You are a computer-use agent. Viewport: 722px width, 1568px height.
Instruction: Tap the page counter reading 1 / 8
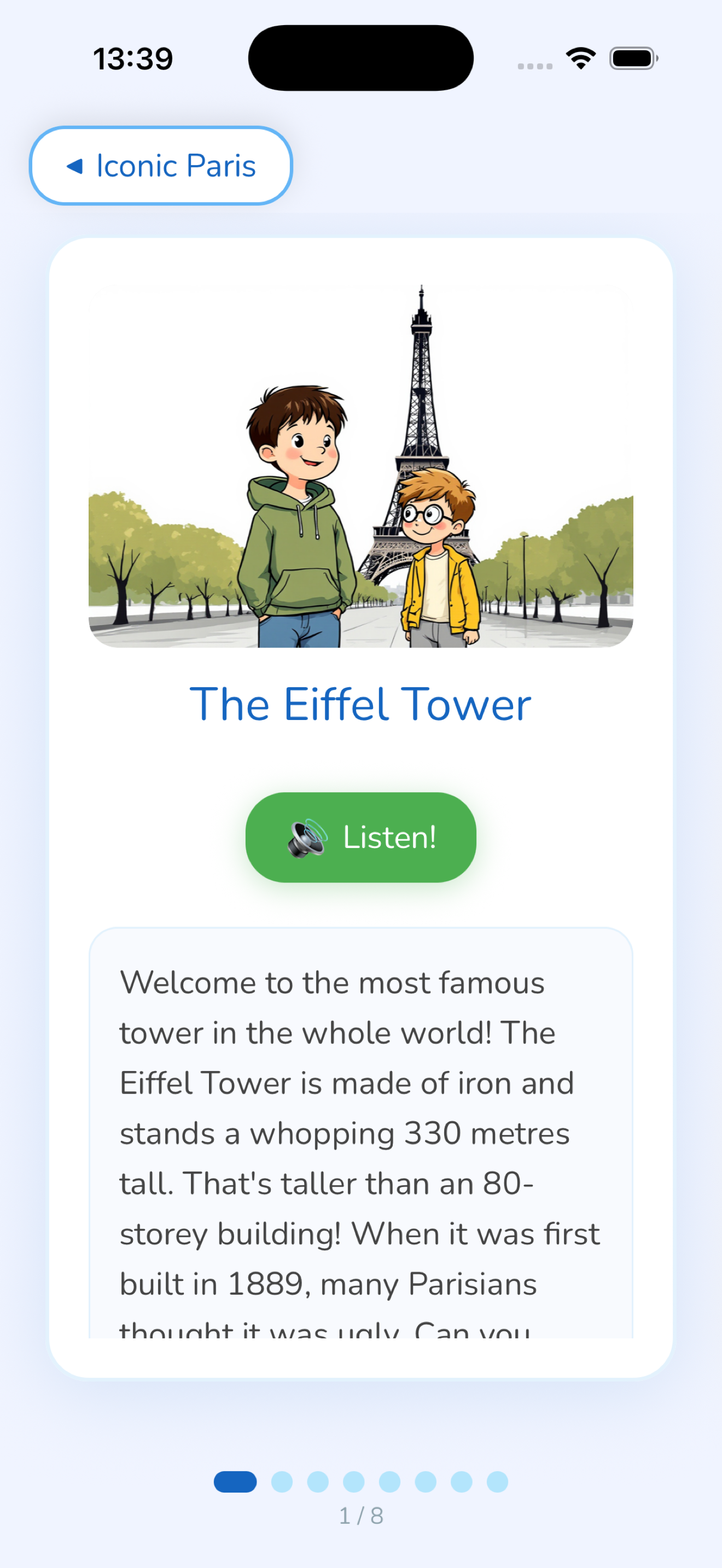(360, 1516)
